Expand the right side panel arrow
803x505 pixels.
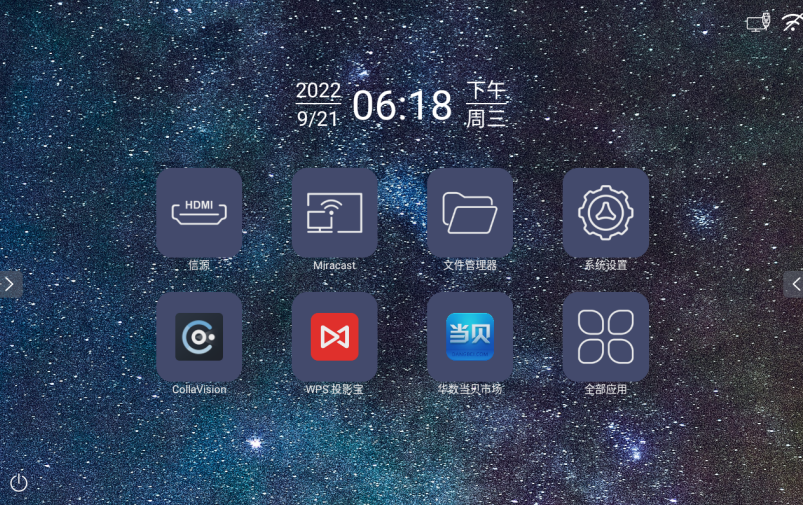(794, 284)
